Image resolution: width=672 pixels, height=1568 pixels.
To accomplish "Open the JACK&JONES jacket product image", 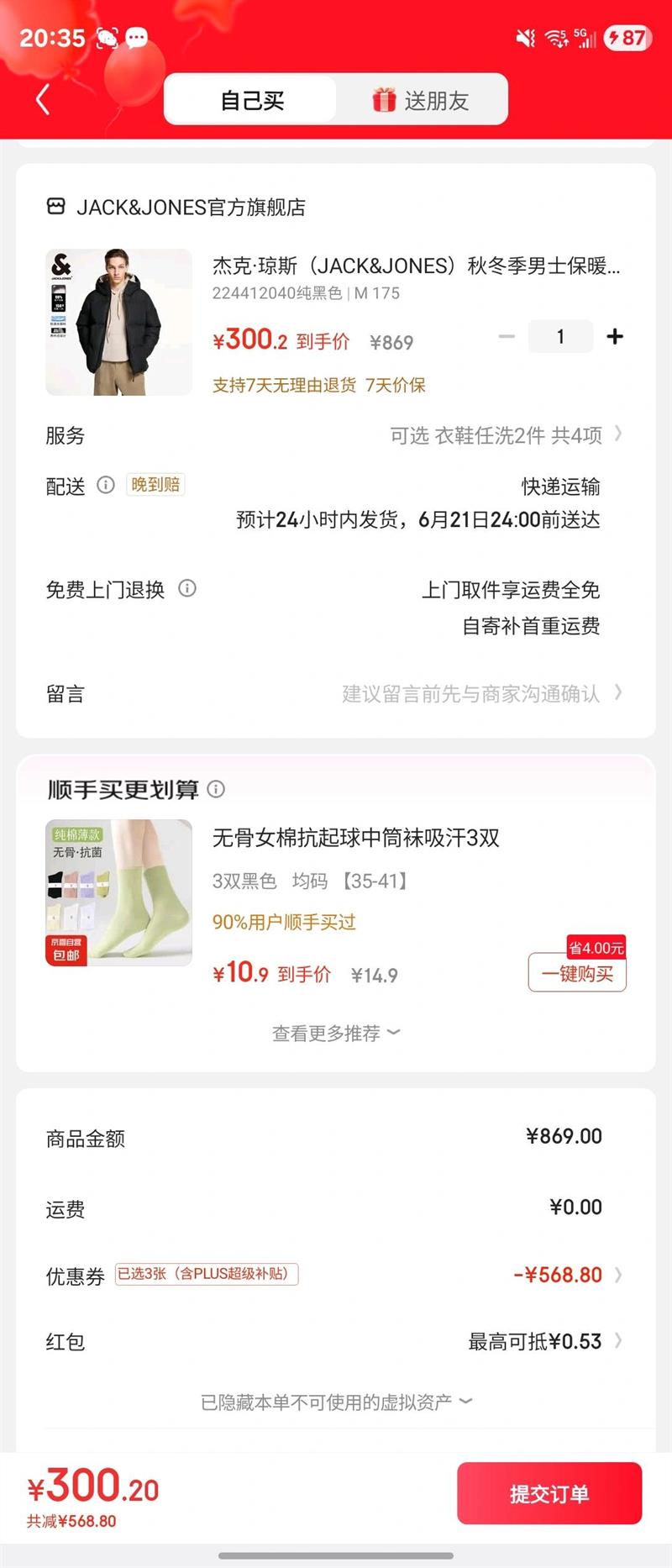I will coord(118,322).
